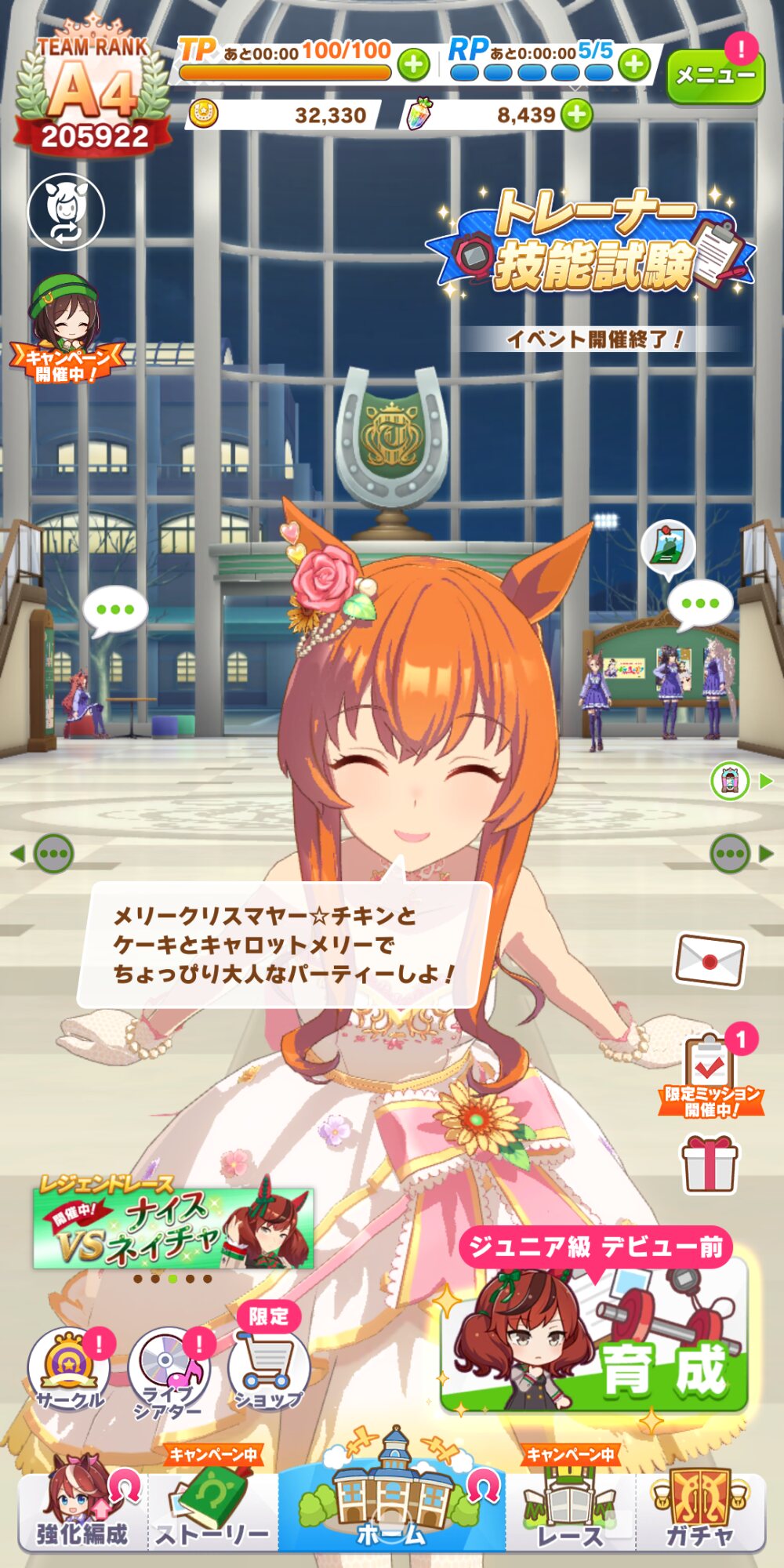Open the レジェンドレース ナイスネイチャ banner
Viewport: 784px width, 1568px height.
pyautogui.click(x=173, y=1222)
